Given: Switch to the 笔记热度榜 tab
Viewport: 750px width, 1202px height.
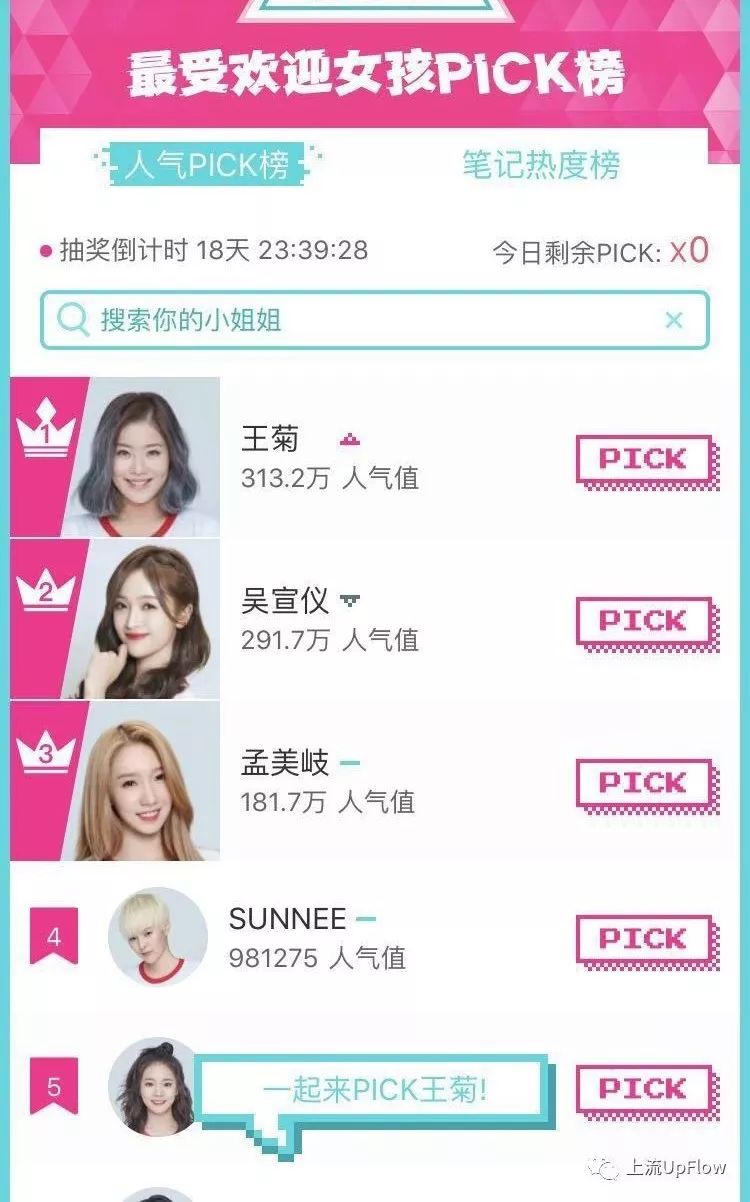Looking at the screenshot, I should [x=540, y=165].
